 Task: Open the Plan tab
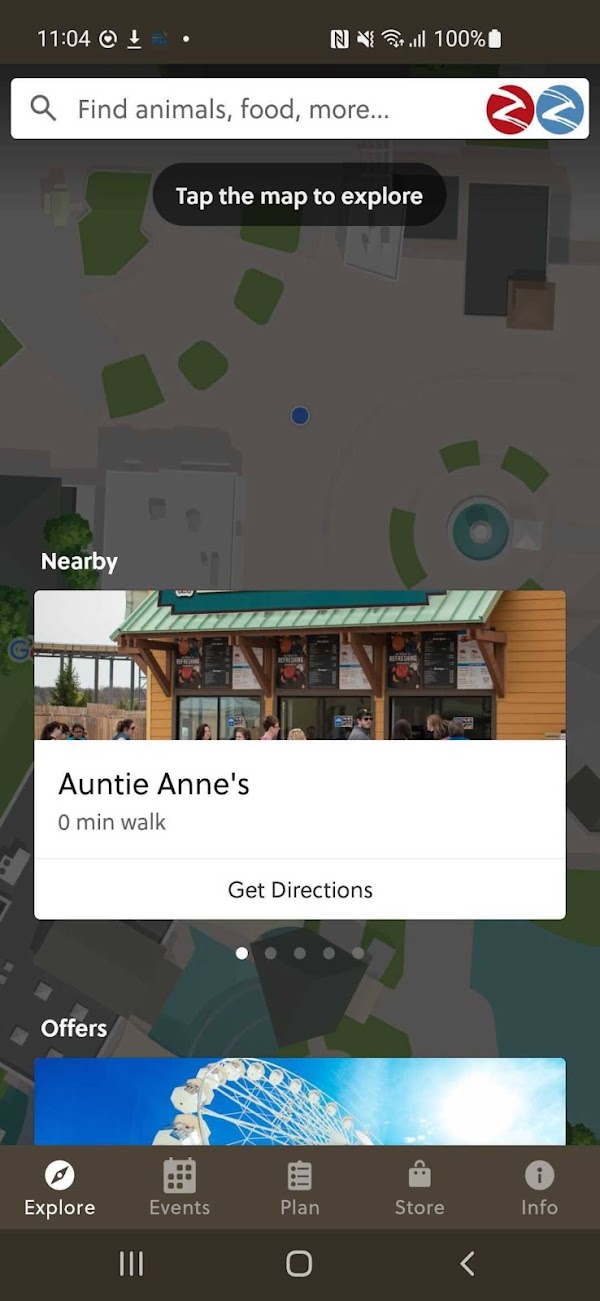pyautogui.click(x=299, y=1188)
